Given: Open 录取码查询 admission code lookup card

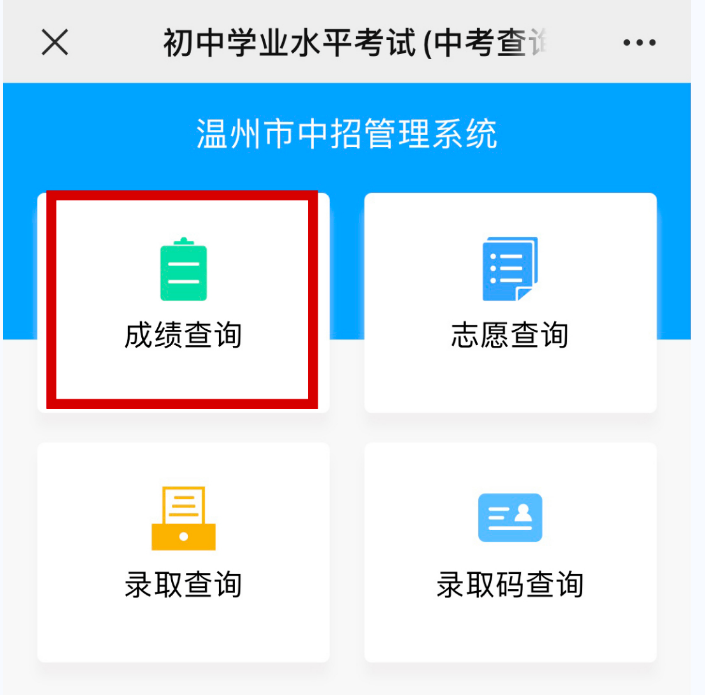Looking at the screenshot, I should pos(510,552).
